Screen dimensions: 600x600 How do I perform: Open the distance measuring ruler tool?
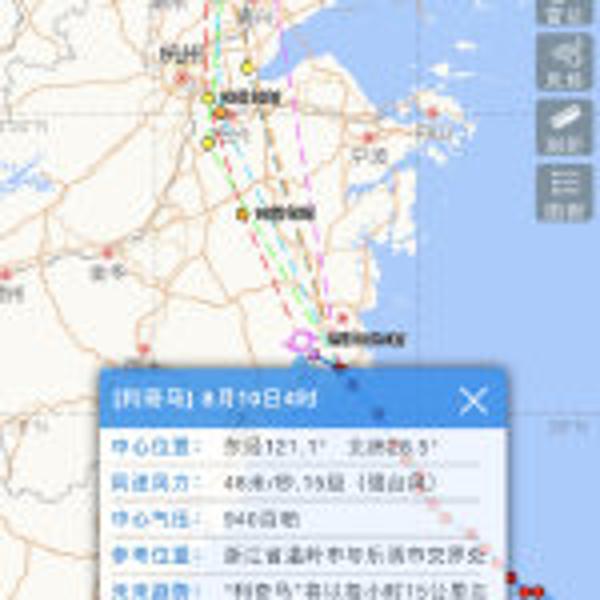tap(565, 126)
